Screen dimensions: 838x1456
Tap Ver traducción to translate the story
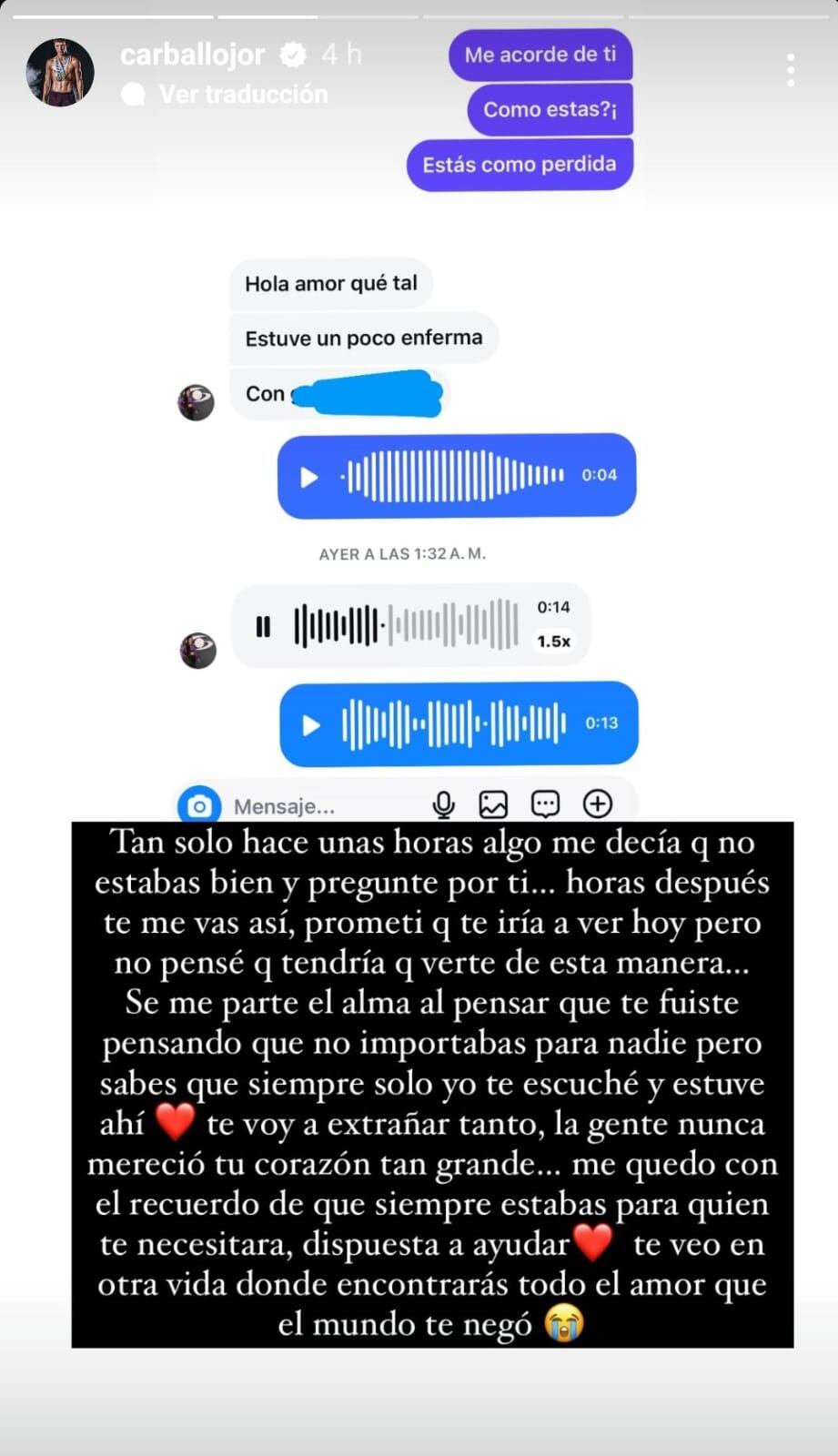[242, 94]
